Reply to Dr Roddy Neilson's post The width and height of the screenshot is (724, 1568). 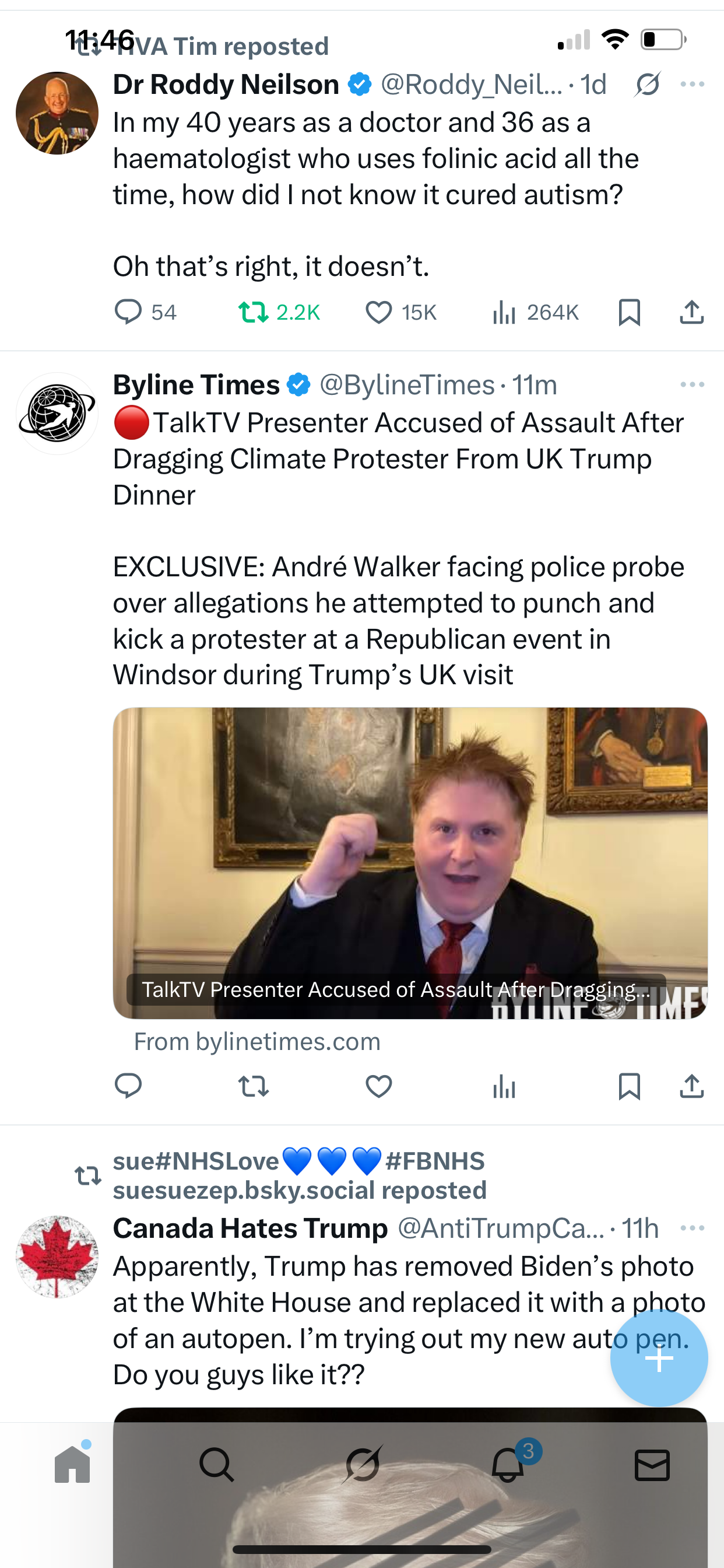tap(128, 312)
